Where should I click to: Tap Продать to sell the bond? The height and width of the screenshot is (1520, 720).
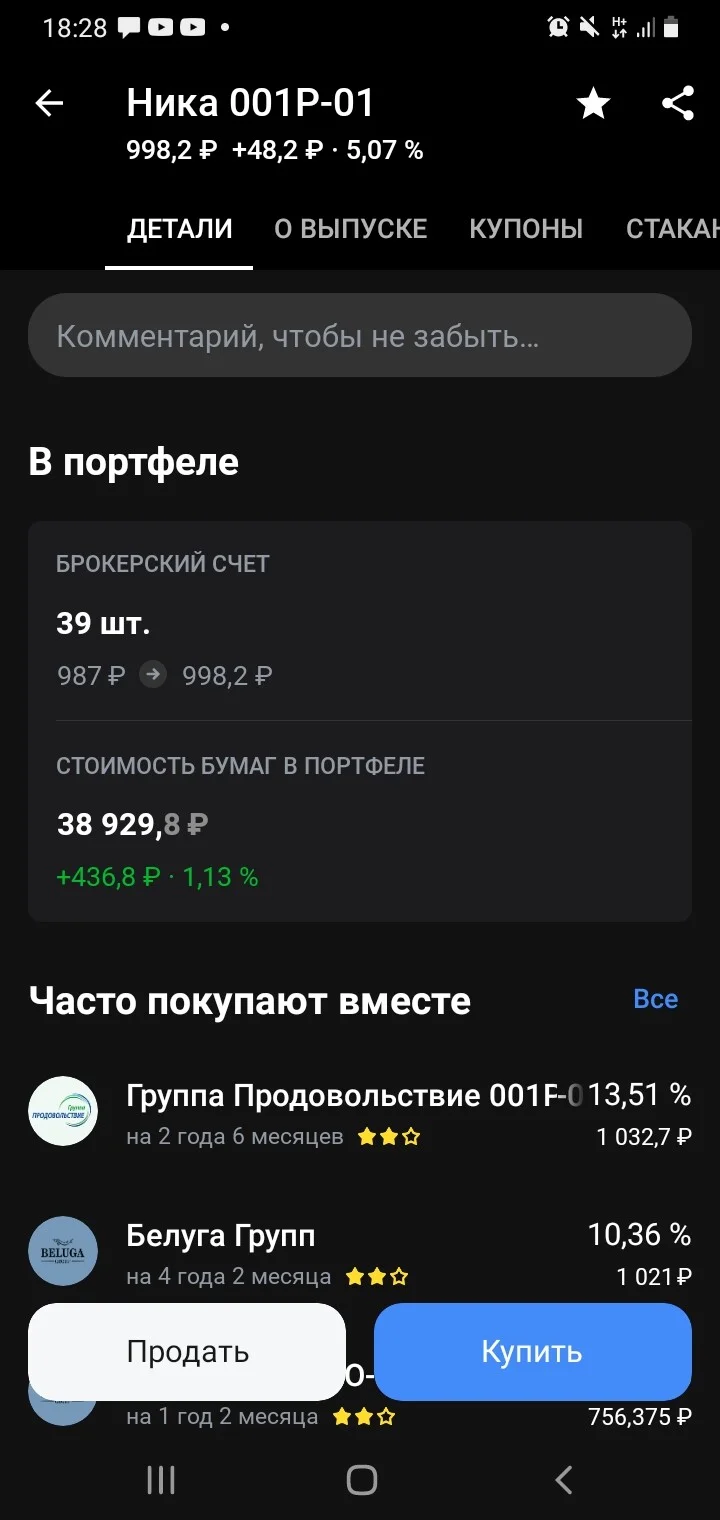click(187, 1352)
